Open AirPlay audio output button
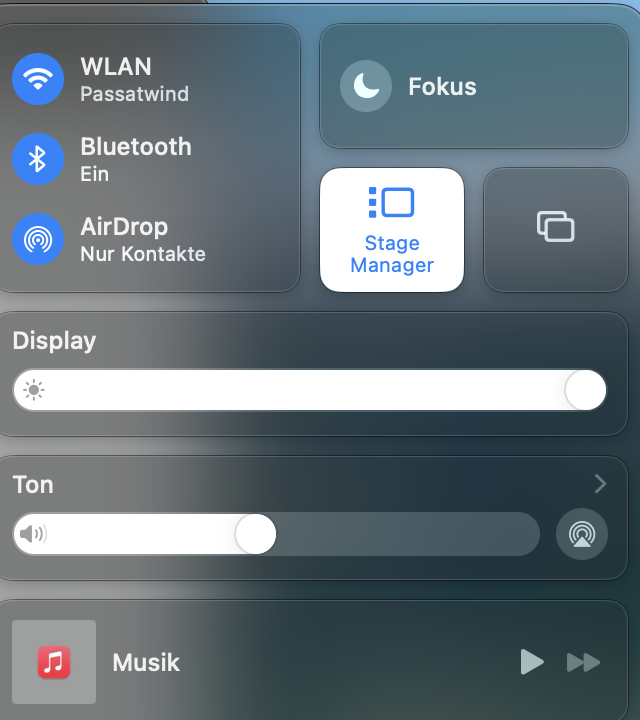This screenshot has height=720, width=640. 582,534
